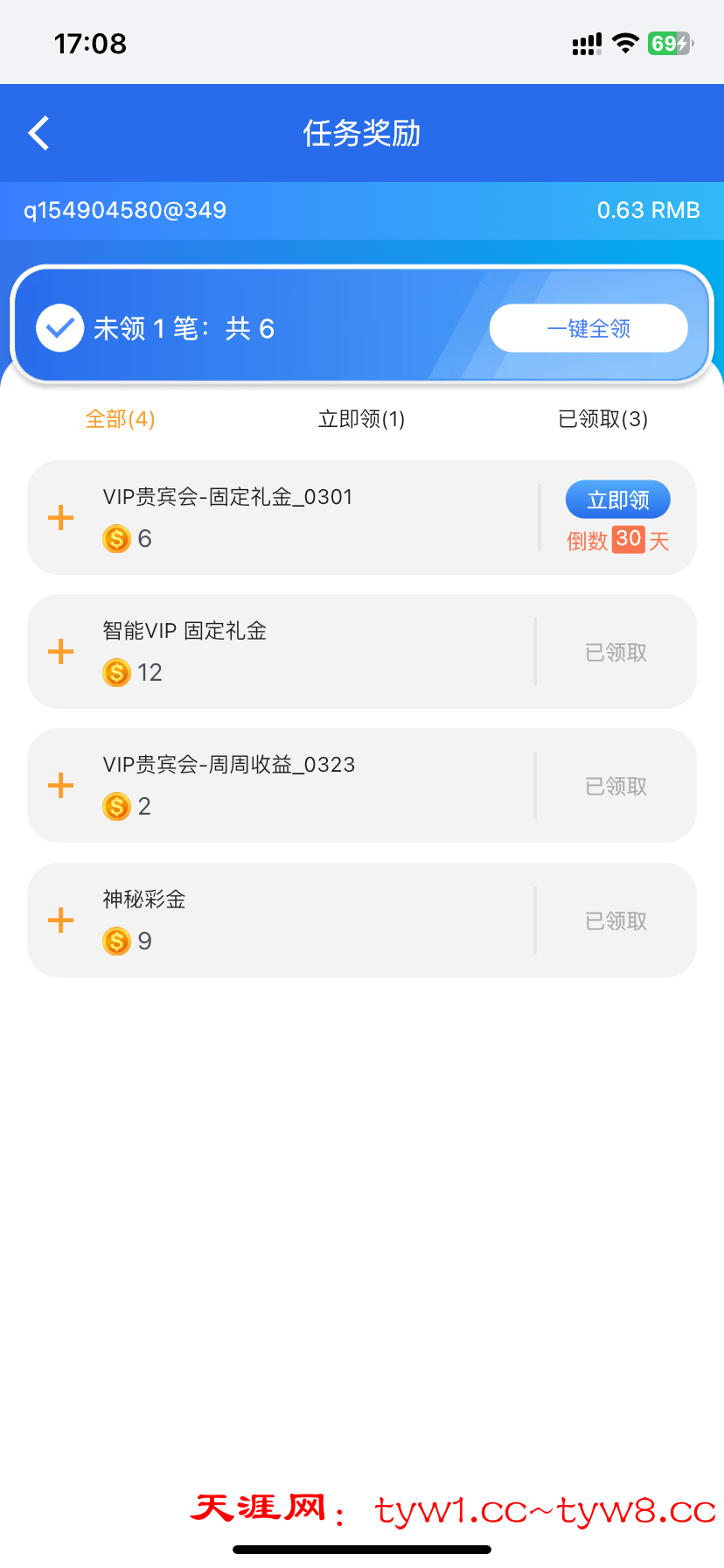
Task: Switch to the 立即领(1) tab
Action: tap(361, 419)
